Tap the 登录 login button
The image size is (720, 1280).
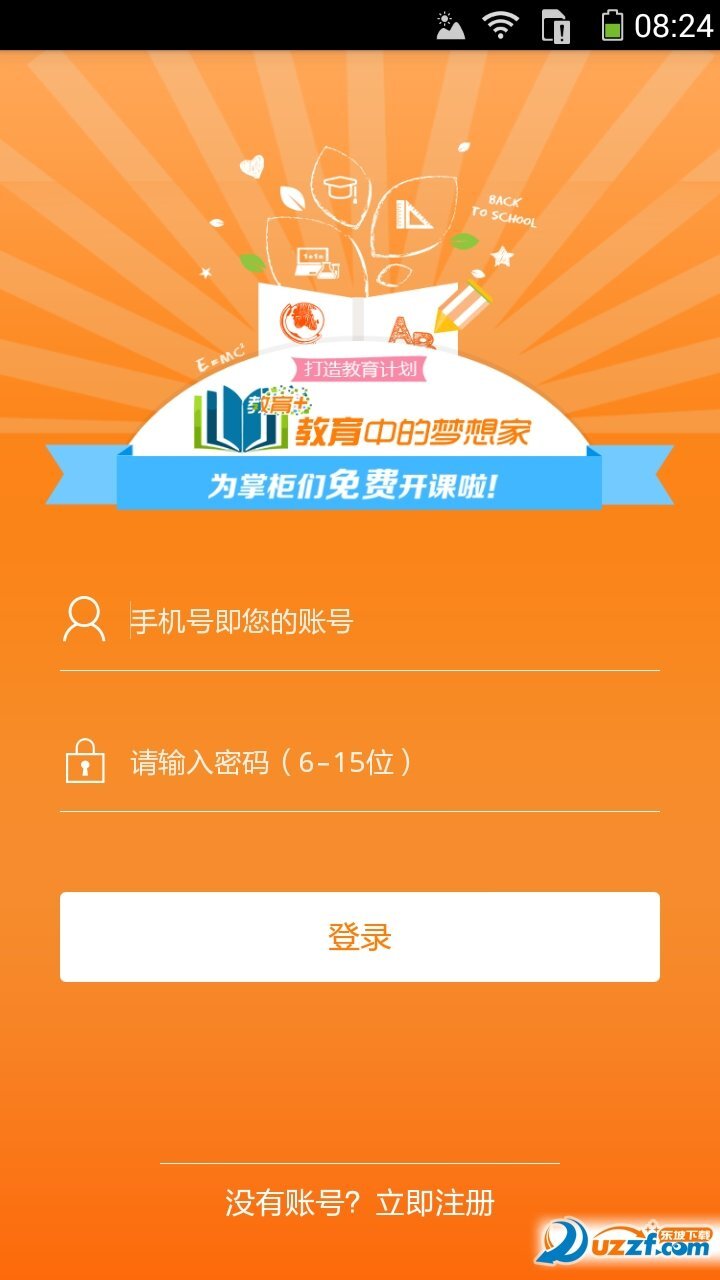(360, 937)
